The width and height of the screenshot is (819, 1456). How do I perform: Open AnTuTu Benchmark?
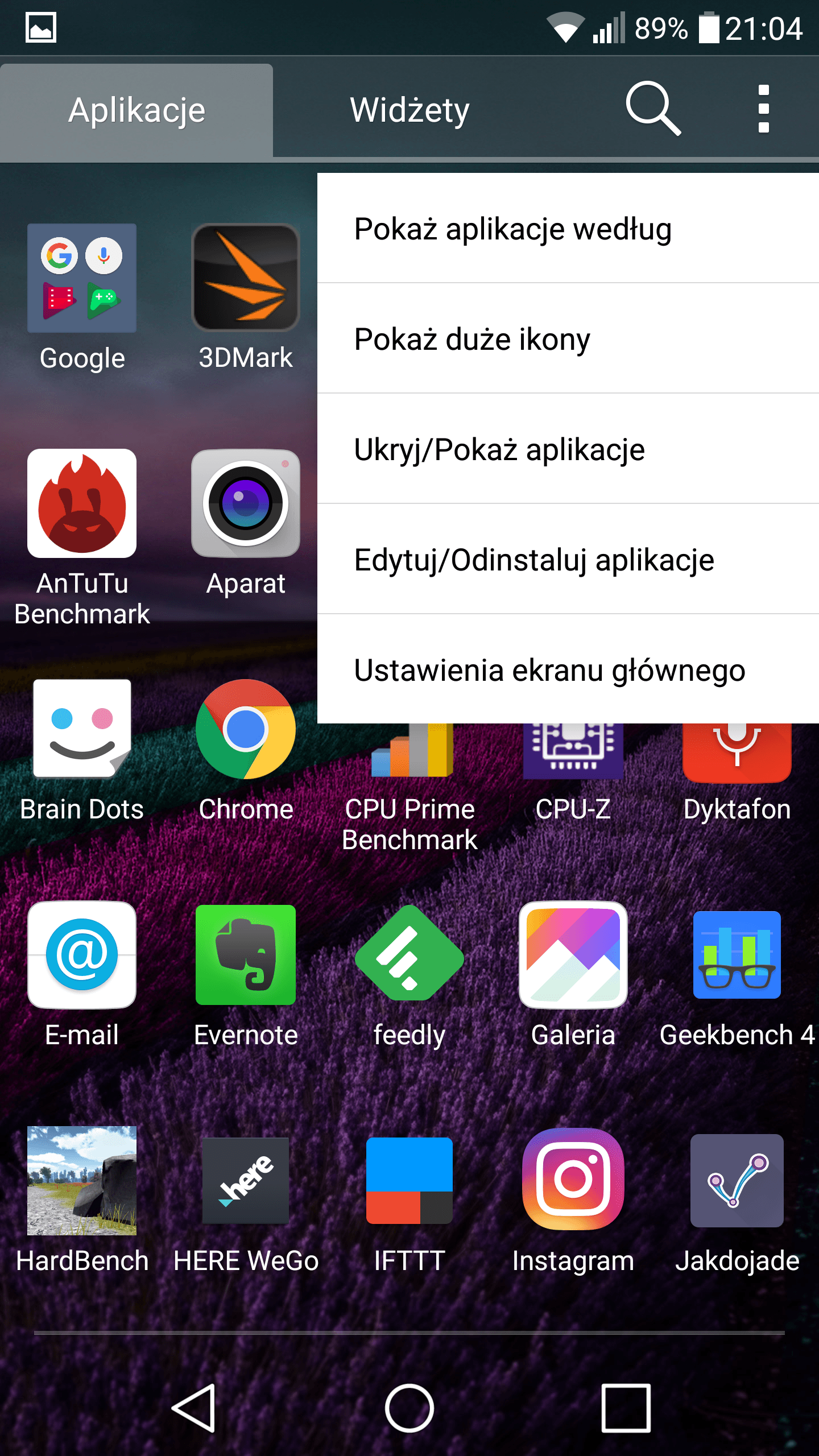[x=82, y=537]
